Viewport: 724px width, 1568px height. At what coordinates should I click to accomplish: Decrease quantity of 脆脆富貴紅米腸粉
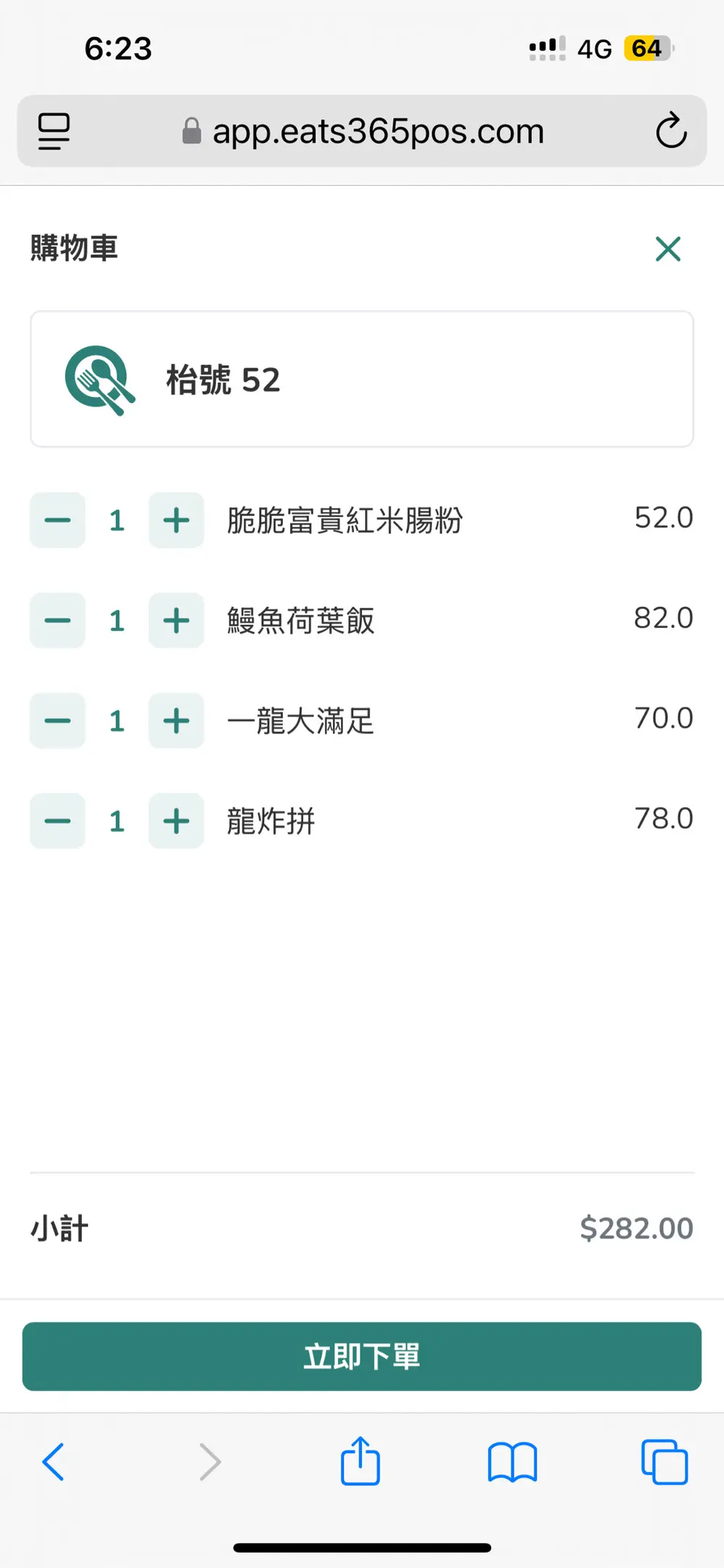(x=57, y=520)
